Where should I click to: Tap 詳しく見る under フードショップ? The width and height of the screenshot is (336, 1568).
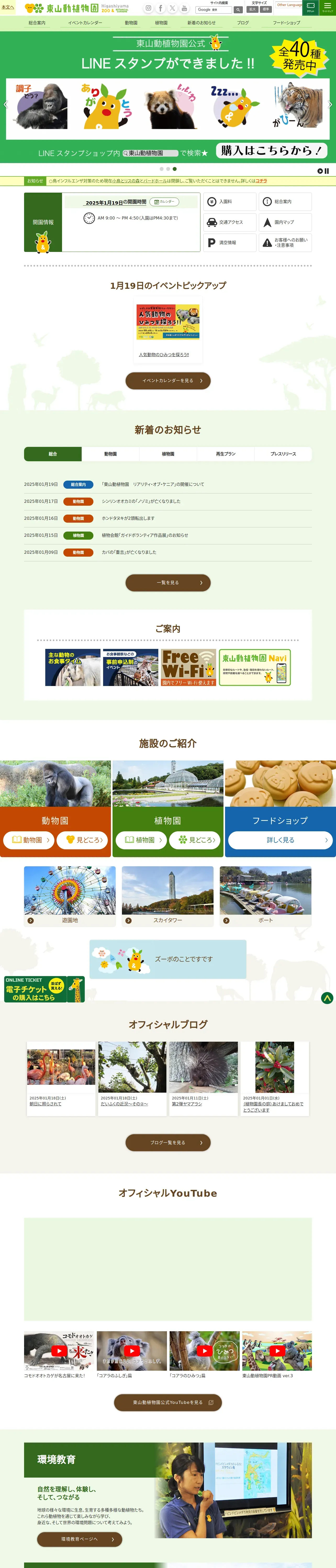pyautogui.click(x=280, y=839)
